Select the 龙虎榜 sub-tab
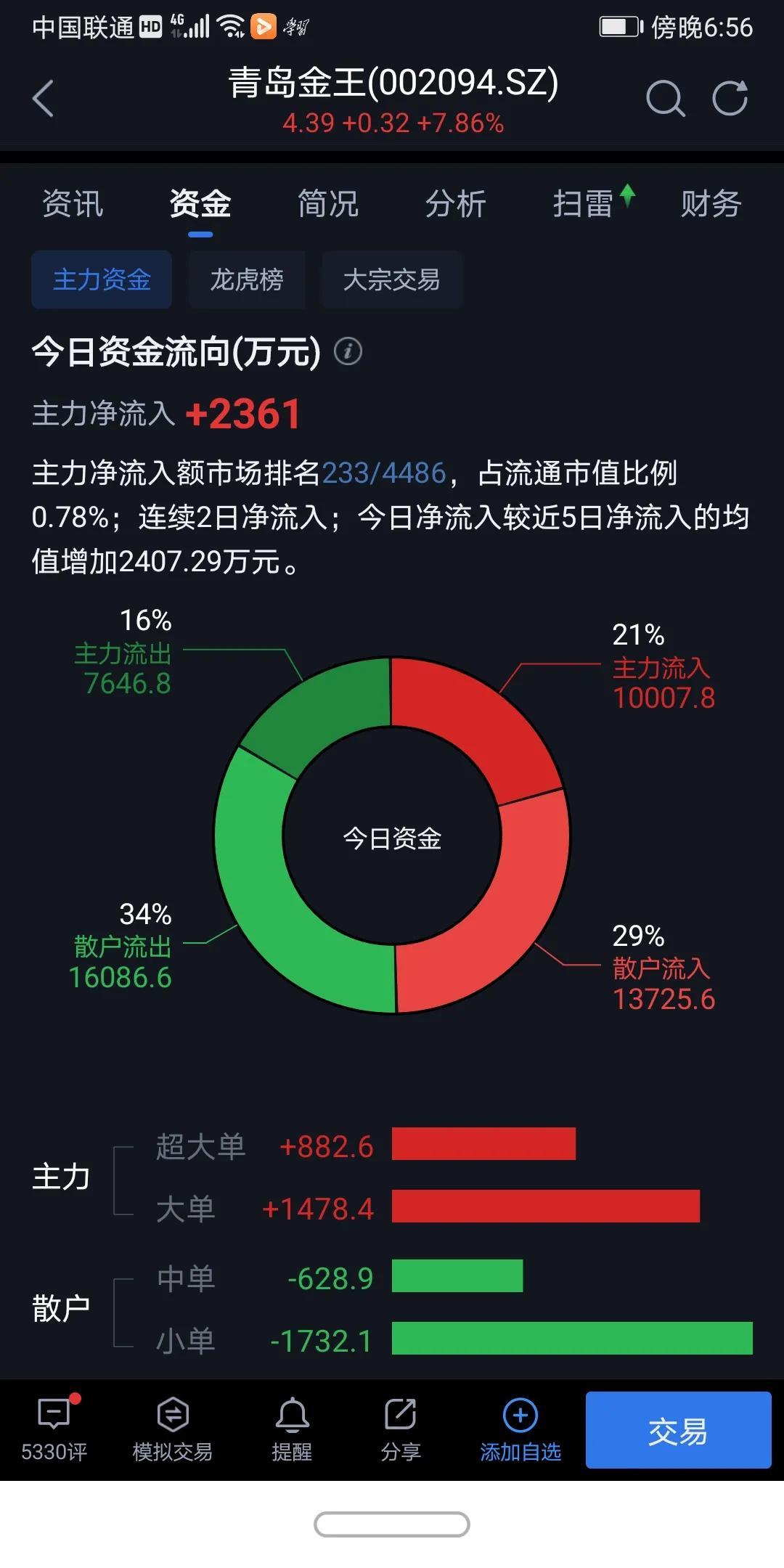 pyautogui.click(x=247, y=279)
